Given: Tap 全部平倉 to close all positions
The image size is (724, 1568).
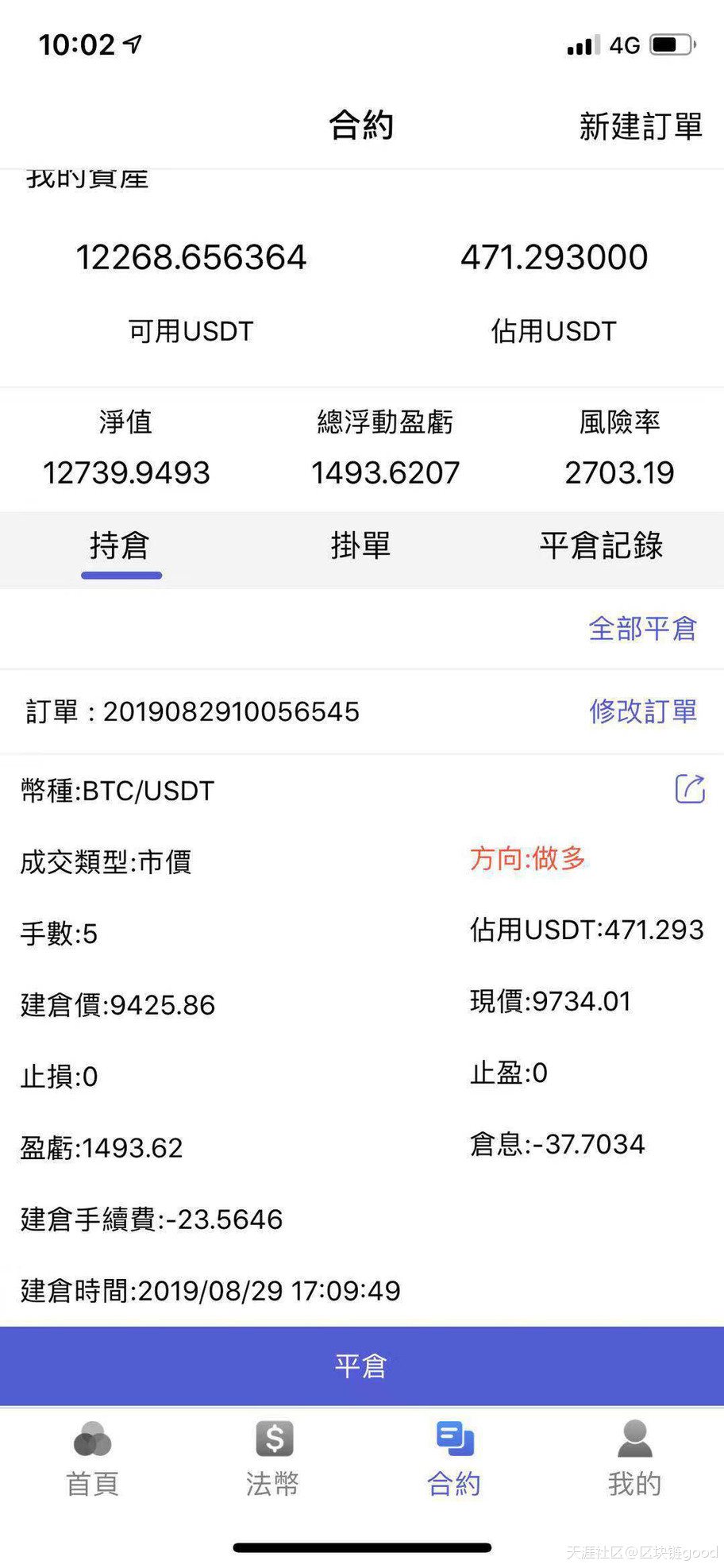Looking at the screenshot, I should click(642, 629).
